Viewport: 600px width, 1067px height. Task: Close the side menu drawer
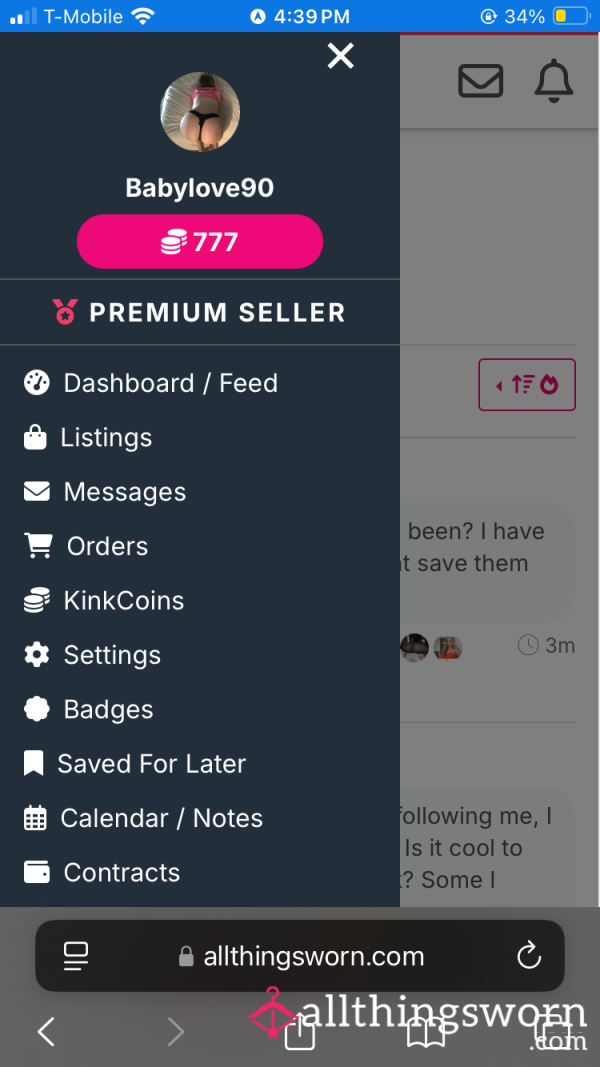tap(340, 56)
